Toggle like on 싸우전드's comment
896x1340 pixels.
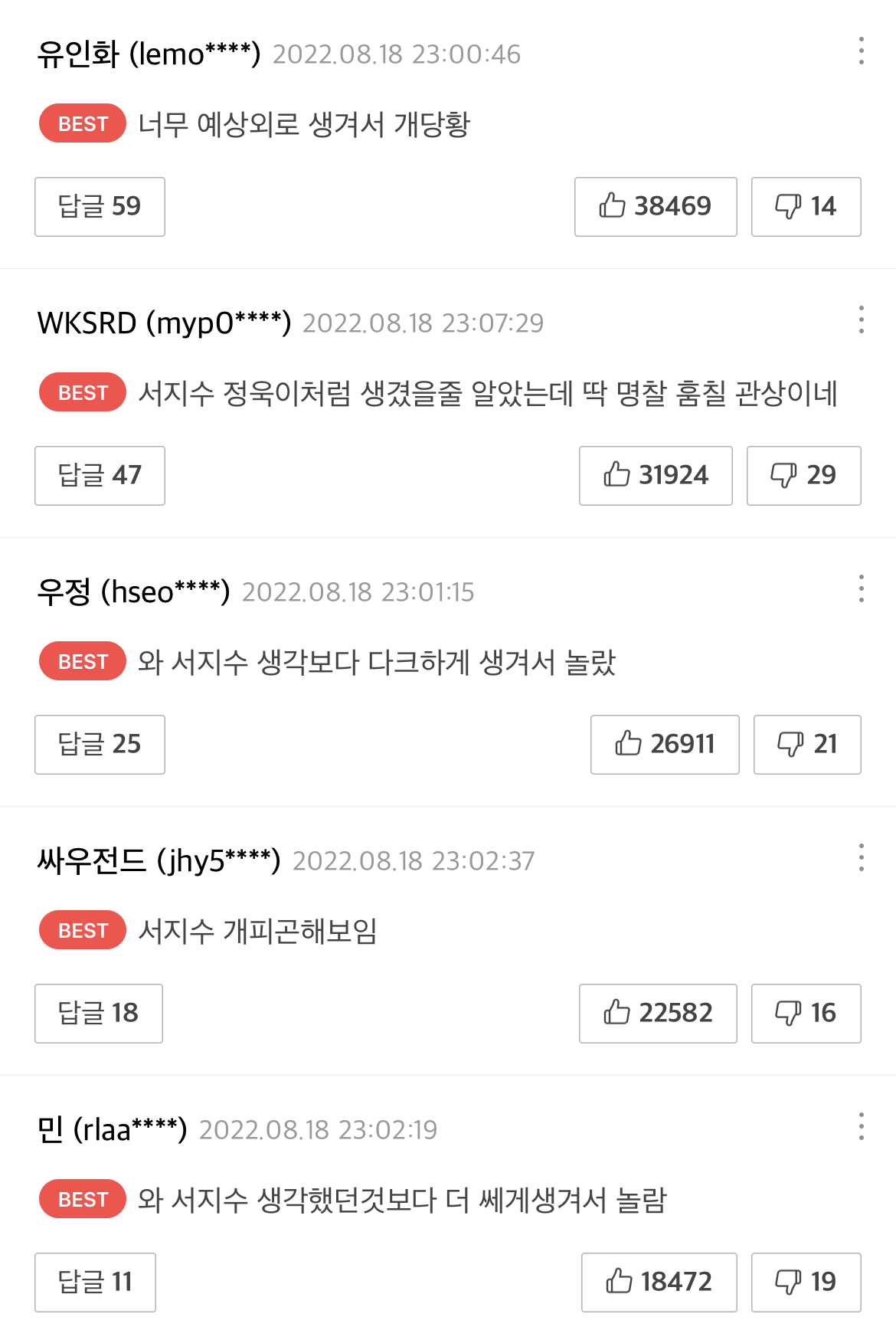tap(657, 1013)
